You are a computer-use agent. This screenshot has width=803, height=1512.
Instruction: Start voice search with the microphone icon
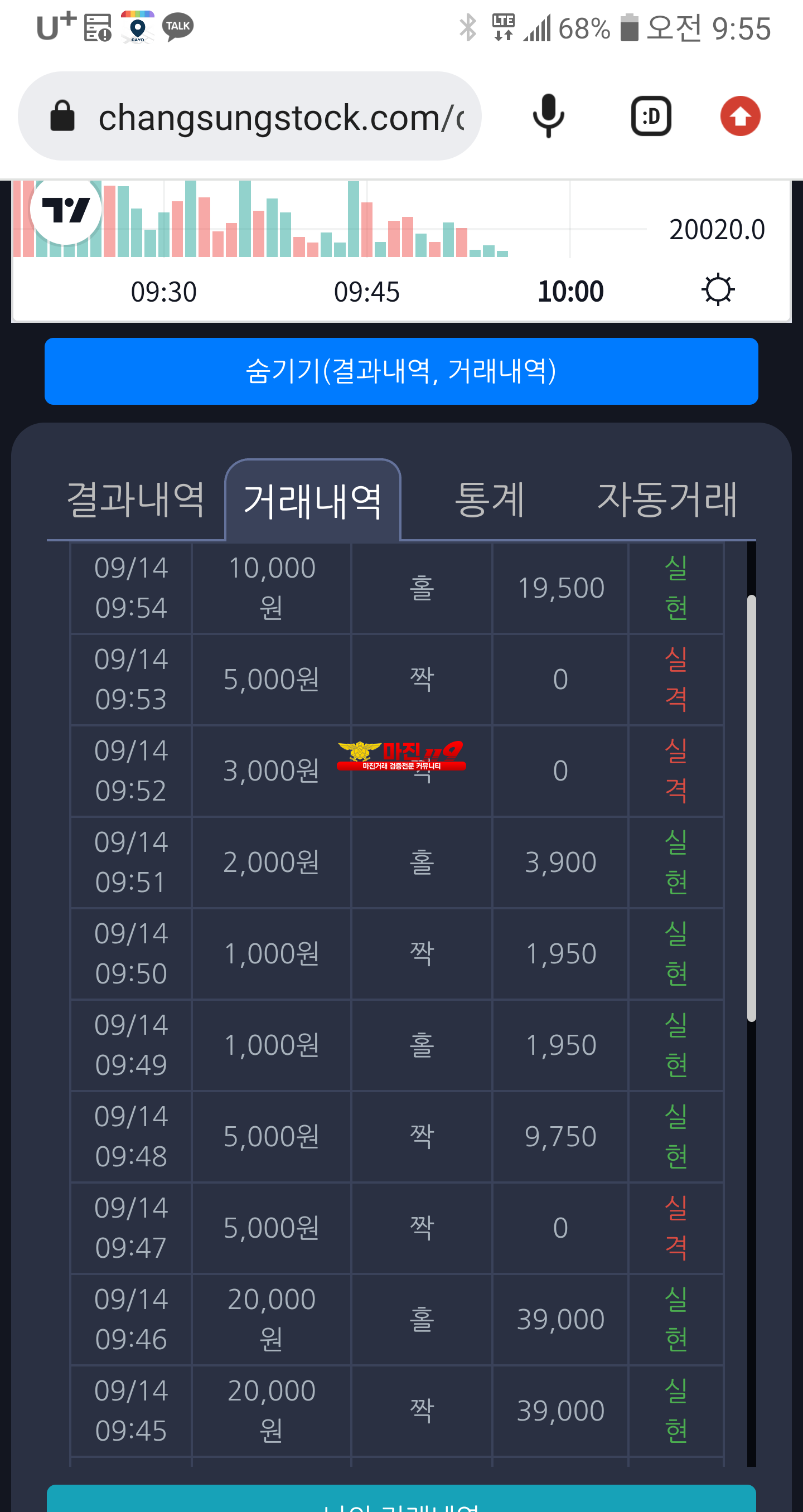pyautogui.click(x=548, y=116)
